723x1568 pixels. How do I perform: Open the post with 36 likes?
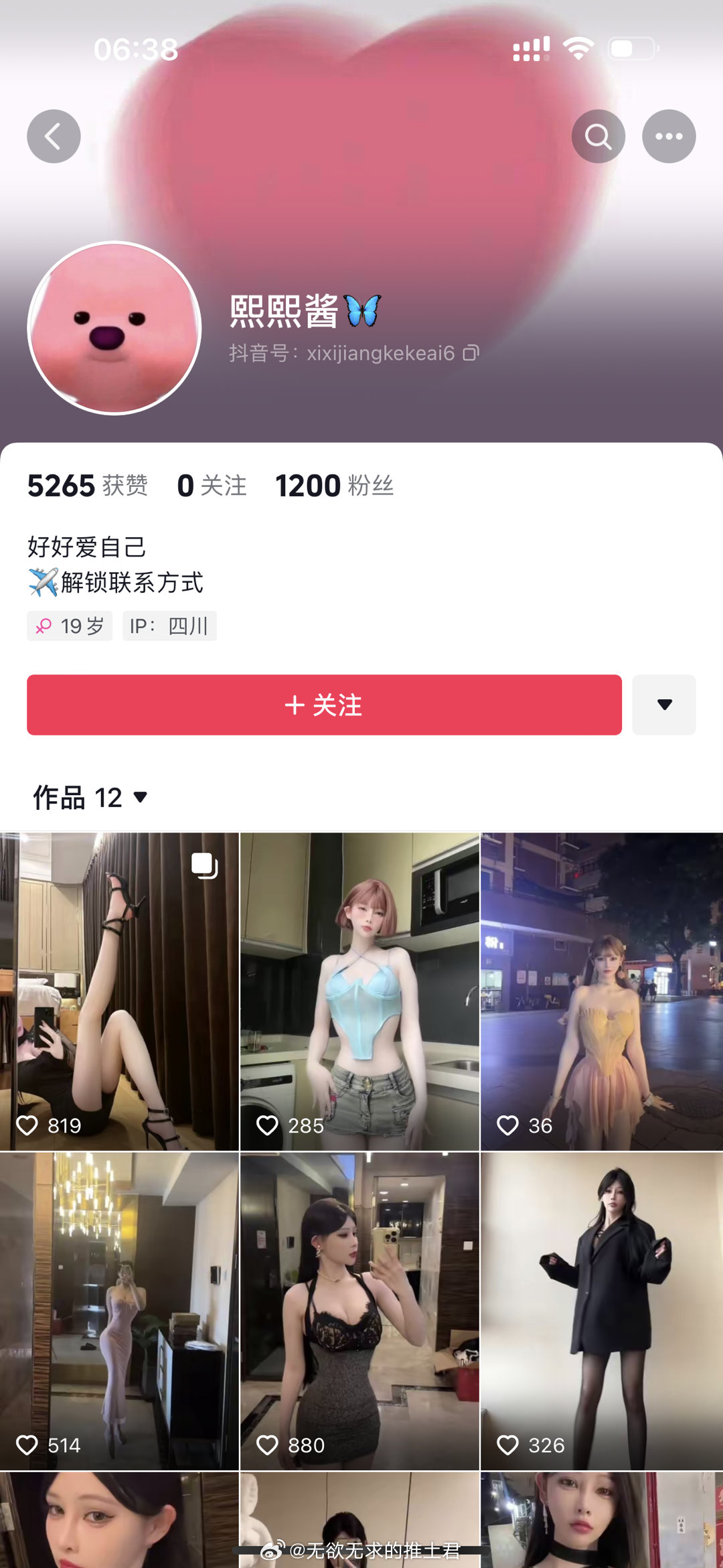[601, 991]
